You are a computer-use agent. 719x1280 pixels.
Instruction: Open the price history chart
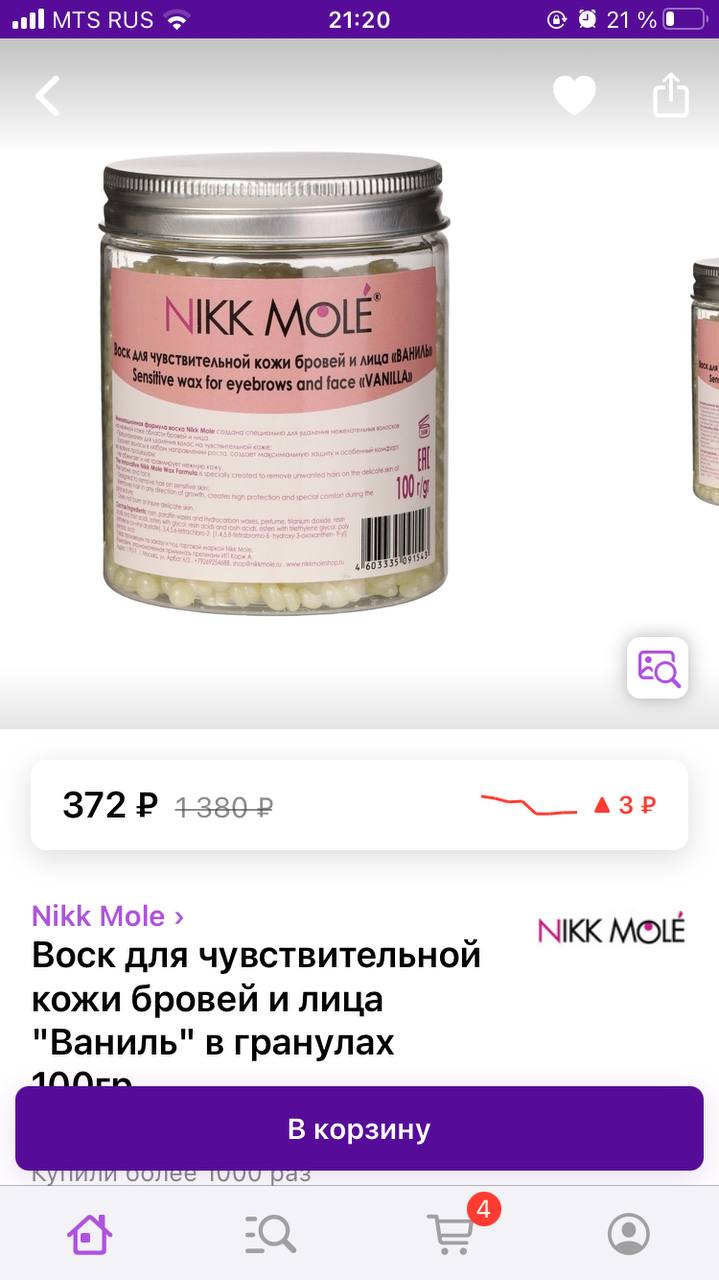point(568,804)
